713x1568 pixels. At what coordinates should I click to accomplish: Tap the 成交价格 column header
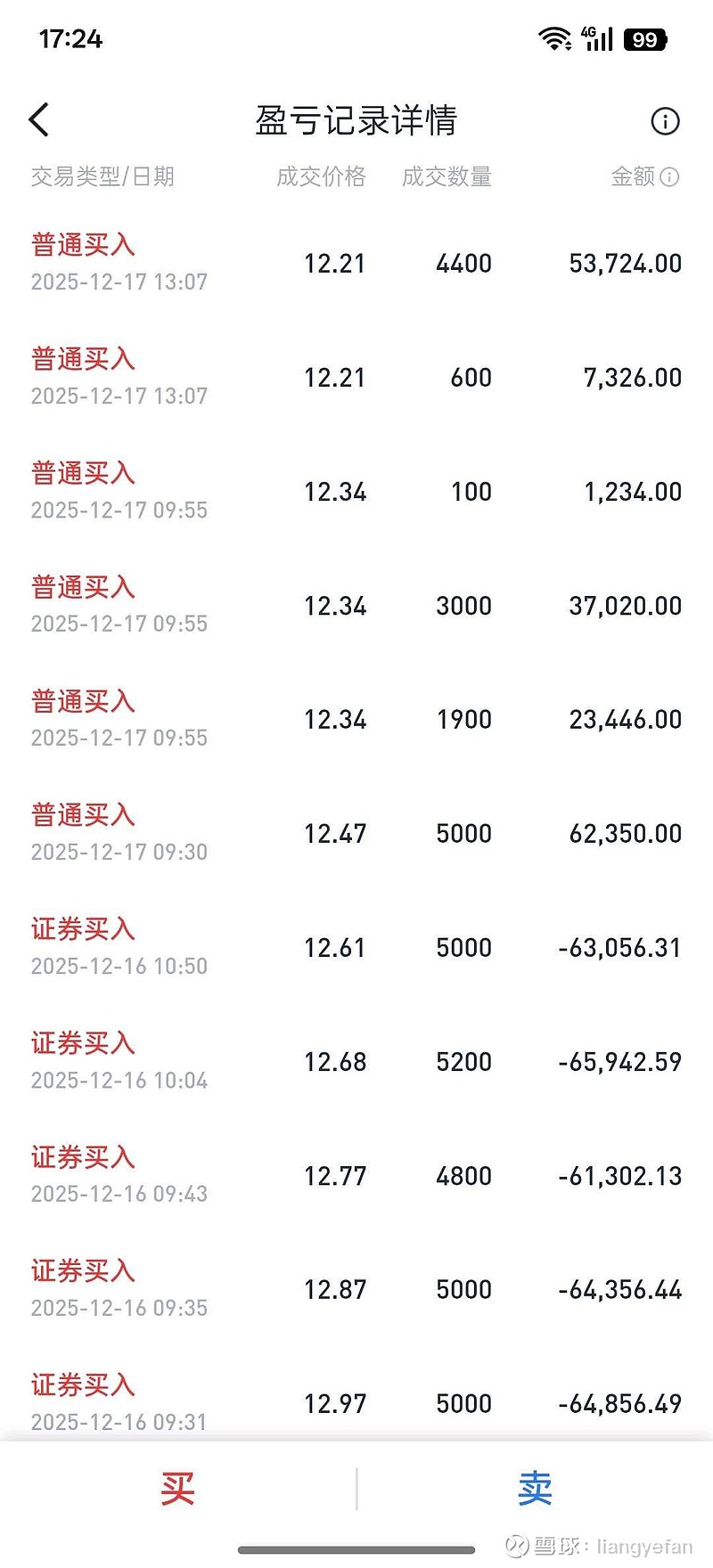pyautogui.click(x=322, y=177)
